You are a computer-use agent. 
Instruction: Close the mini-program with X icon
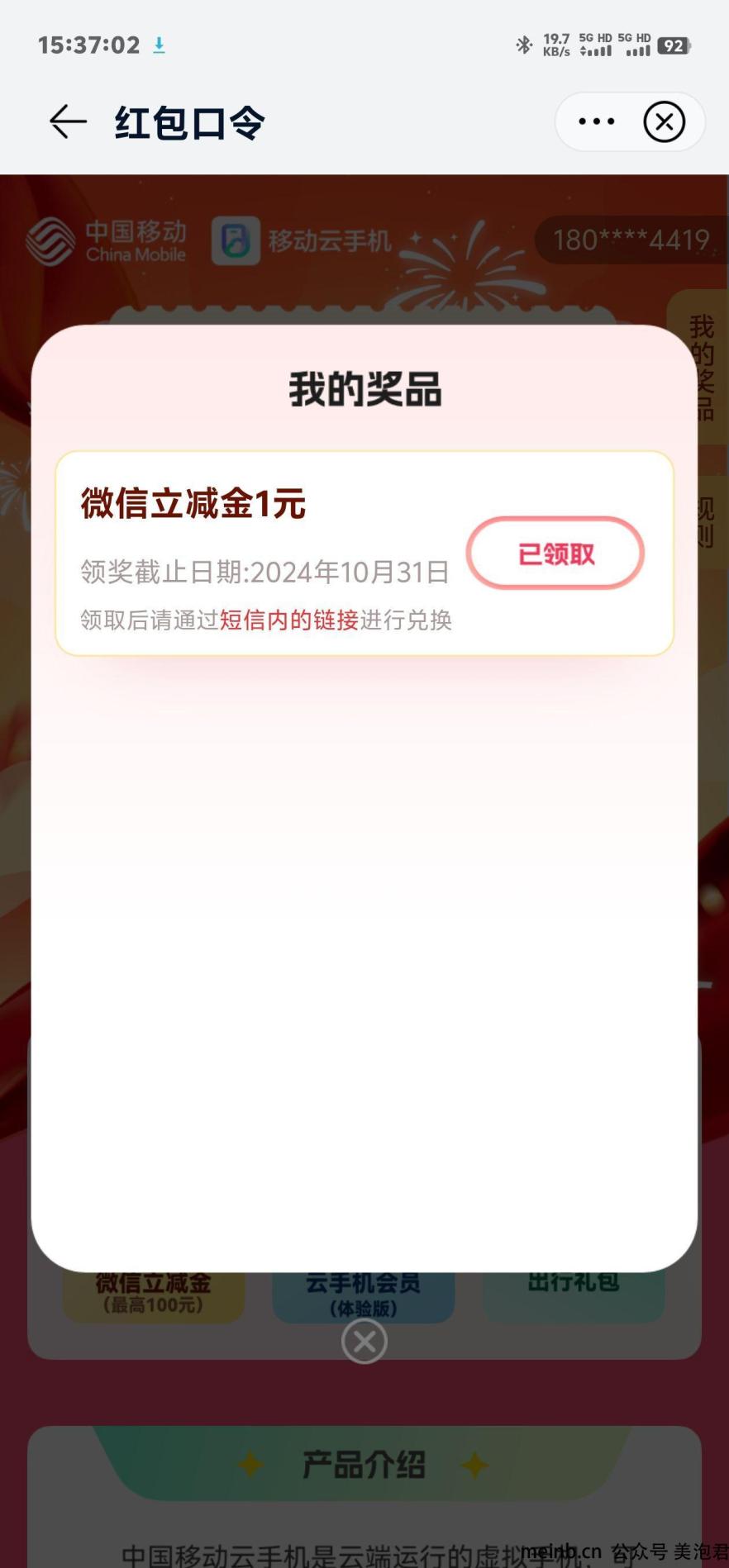[x=664, y=122]
